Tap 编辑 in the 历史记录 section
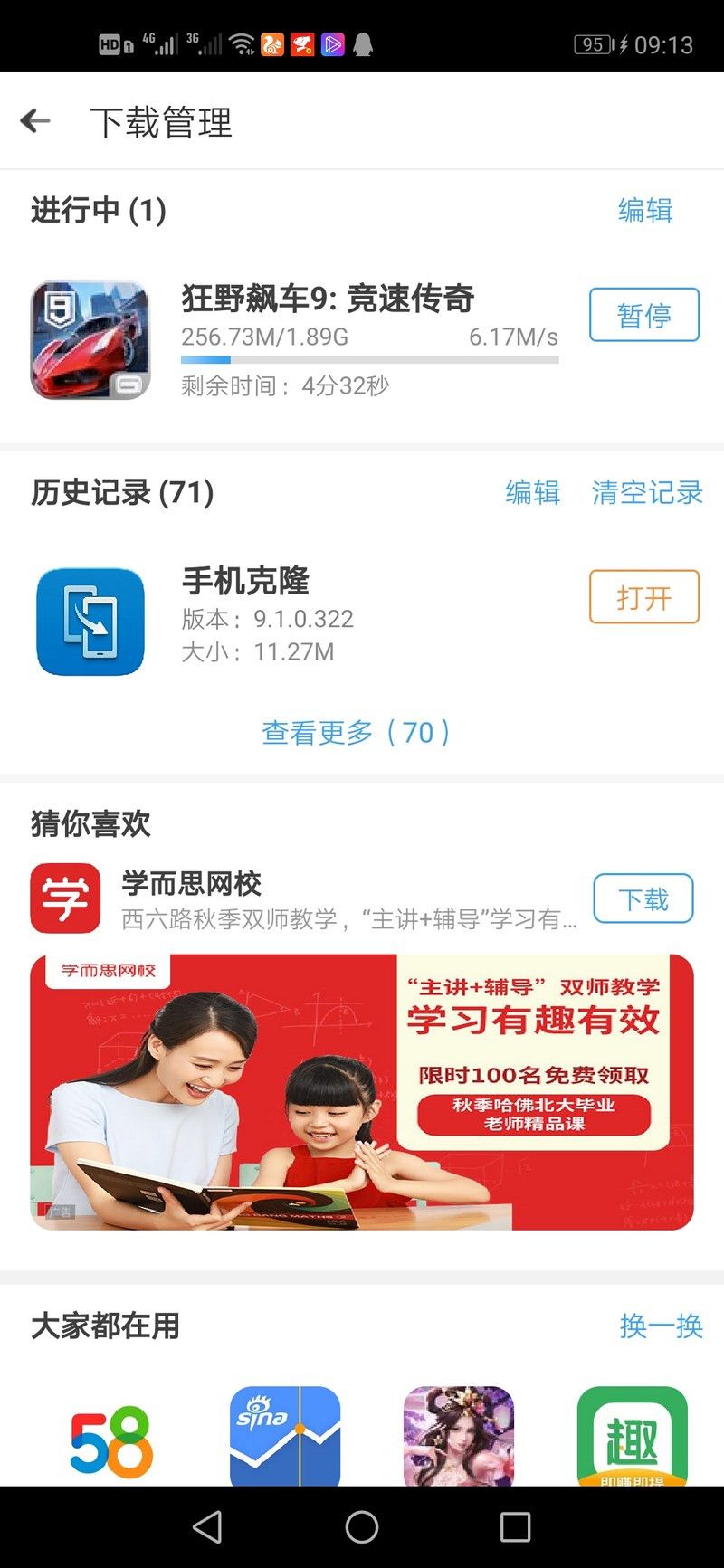The width and height of the screenshot is (724, 1568). click(x=532, y=492)
